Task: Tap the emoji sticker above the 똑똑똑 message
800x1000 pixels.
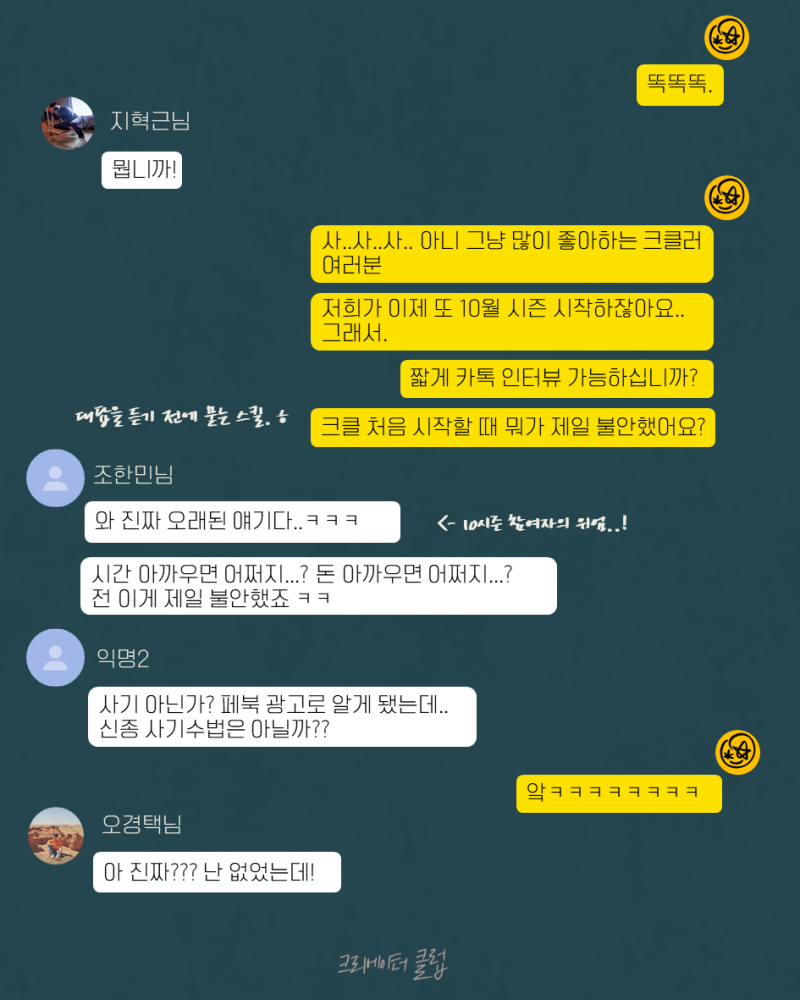Action: point(726,36)
